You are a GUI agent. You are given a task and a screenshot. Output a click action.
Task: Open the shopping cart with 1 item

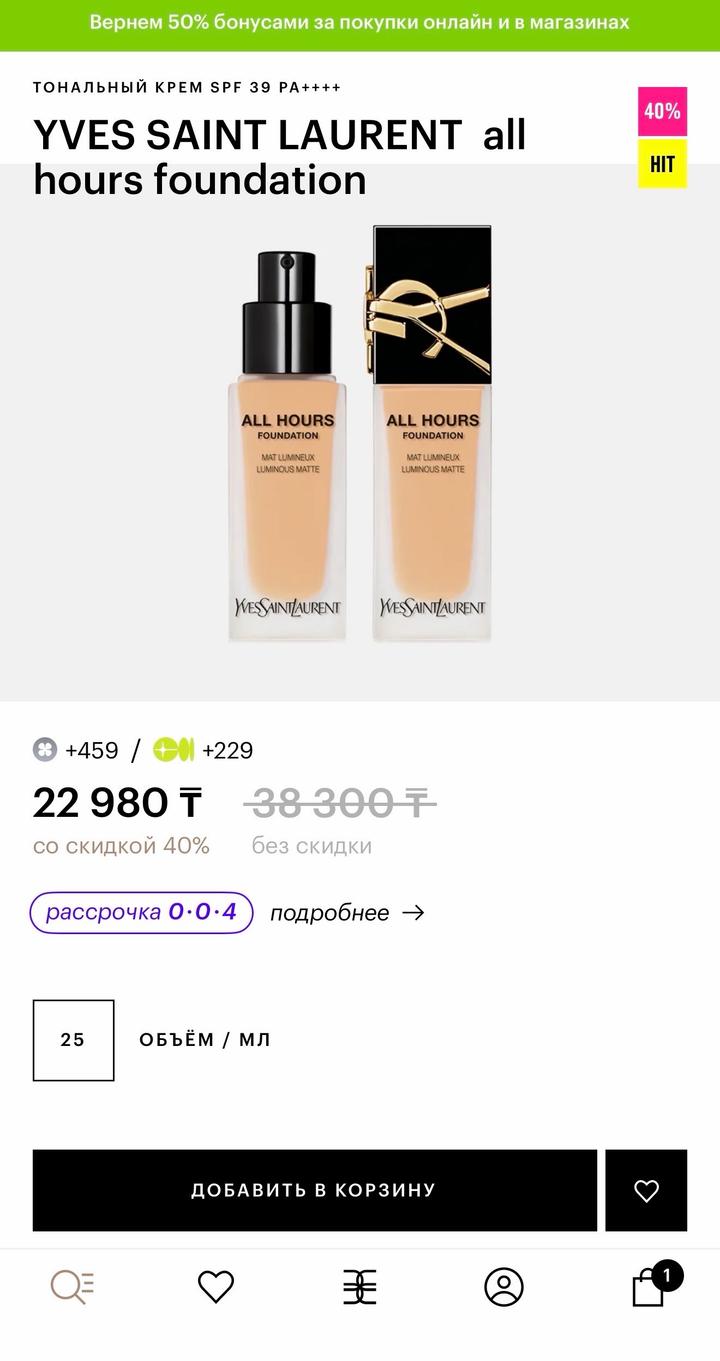(x=650, y=1287)
